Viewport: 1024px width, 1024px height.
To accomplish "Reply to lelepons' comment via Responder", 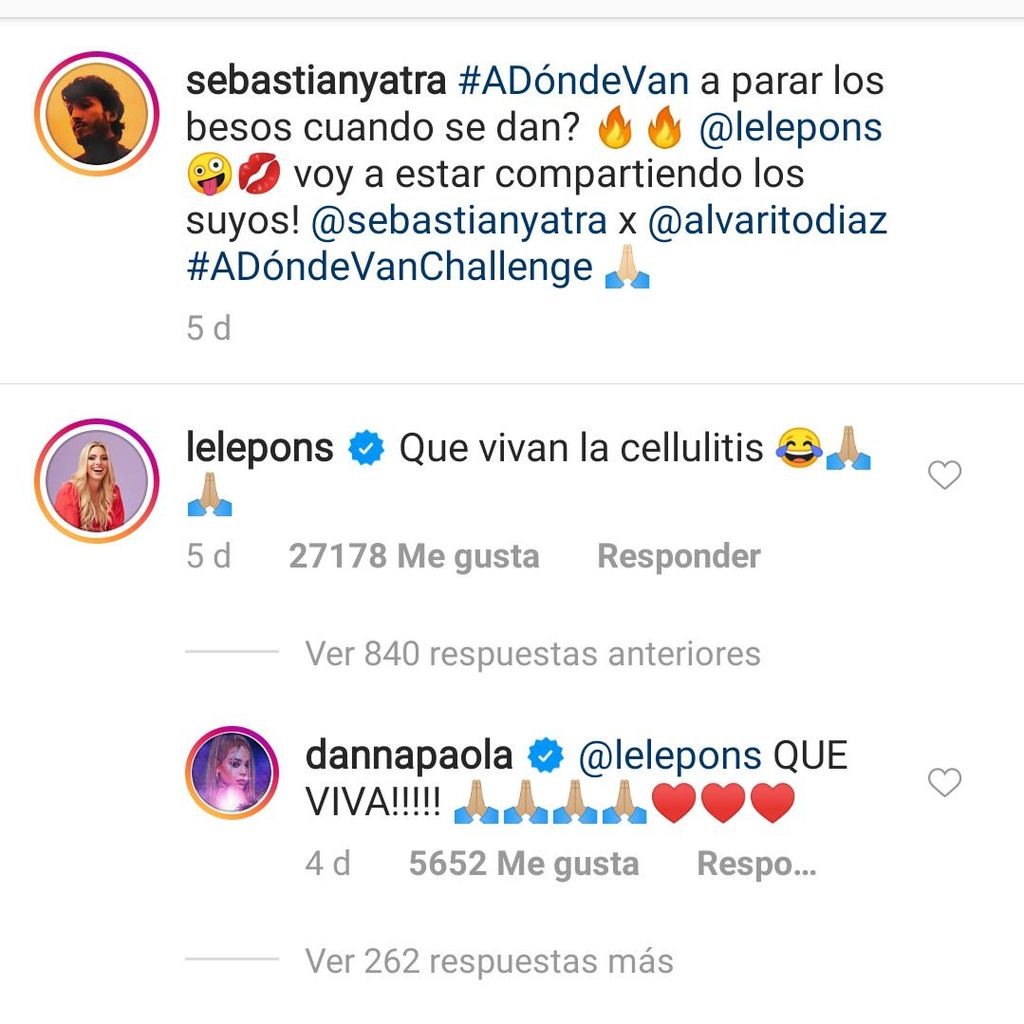I will pos(678,556).
